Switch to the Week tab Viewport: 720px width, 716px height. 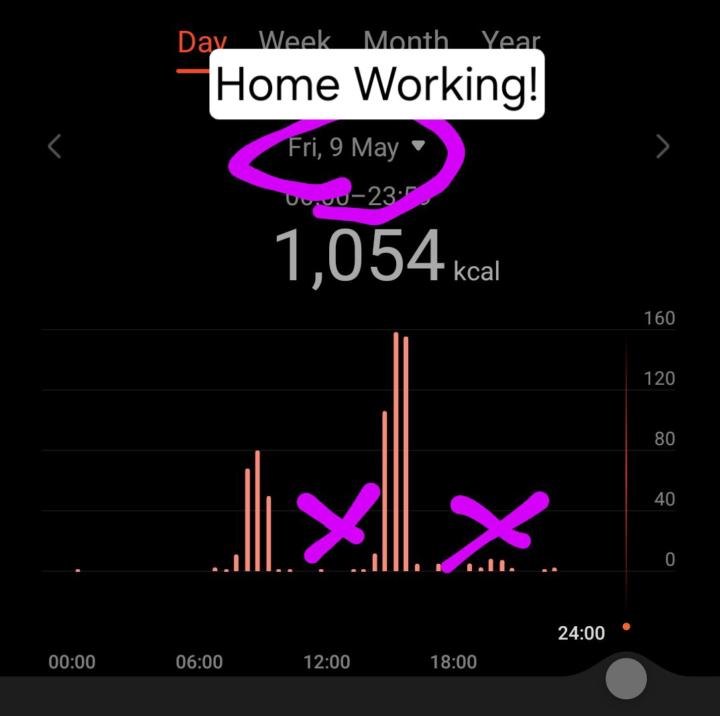coord(294,41)
